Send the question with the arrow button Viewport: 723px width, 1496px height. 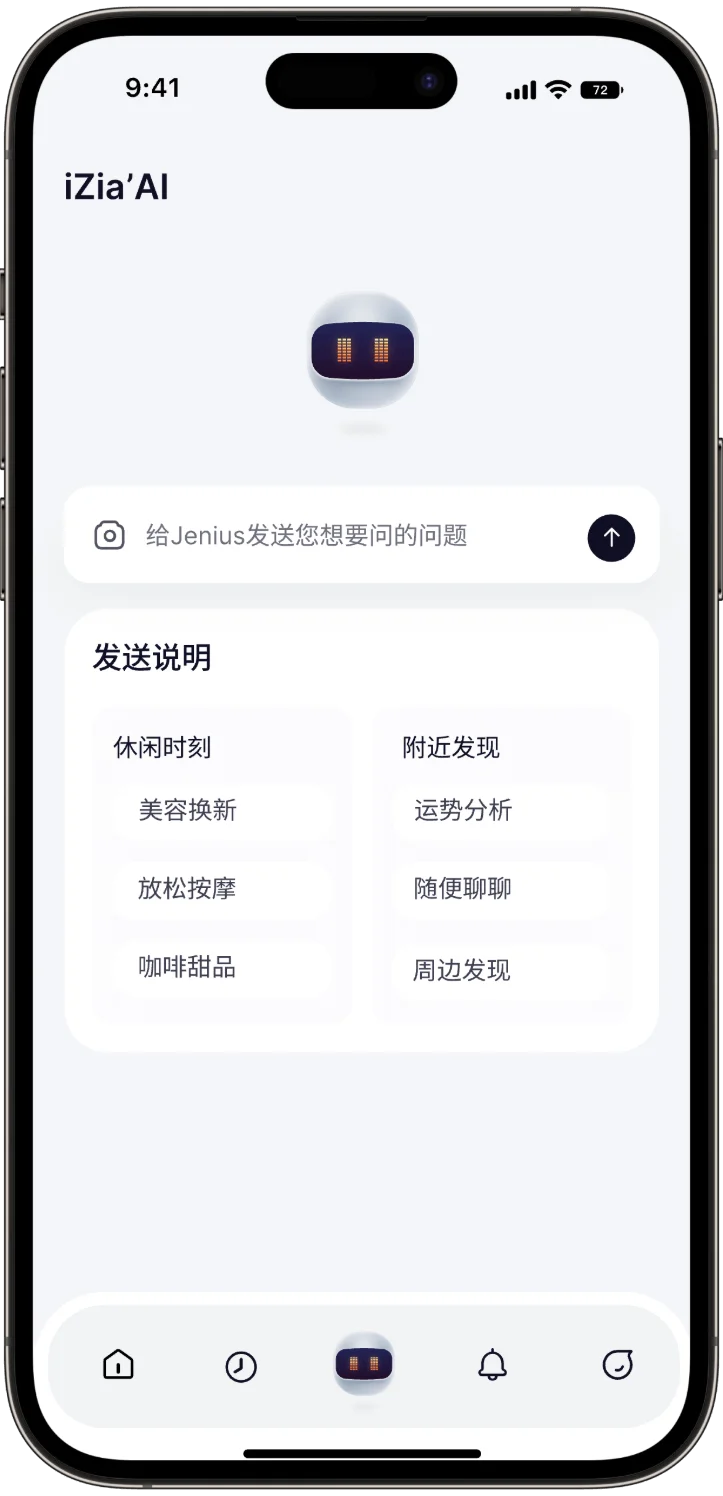click(611, 537)
